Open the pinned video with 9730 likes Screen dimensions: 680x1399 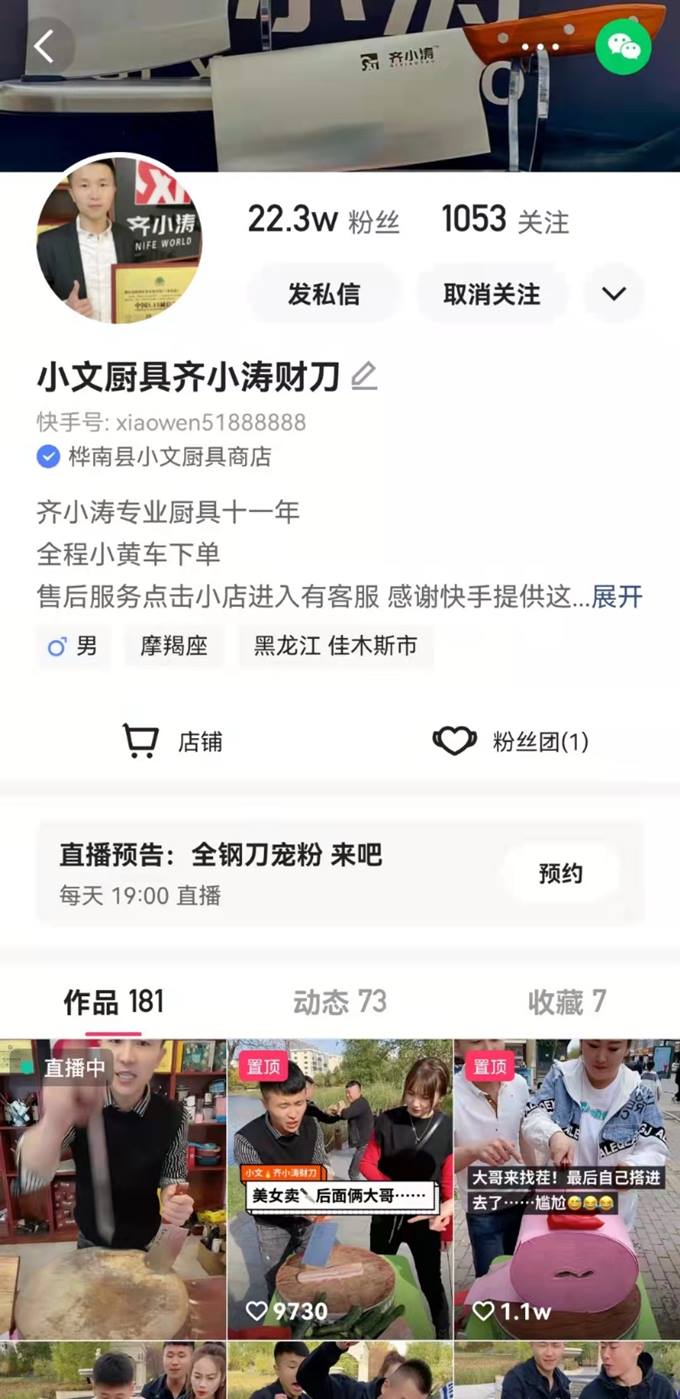(x=340, y=1190)
